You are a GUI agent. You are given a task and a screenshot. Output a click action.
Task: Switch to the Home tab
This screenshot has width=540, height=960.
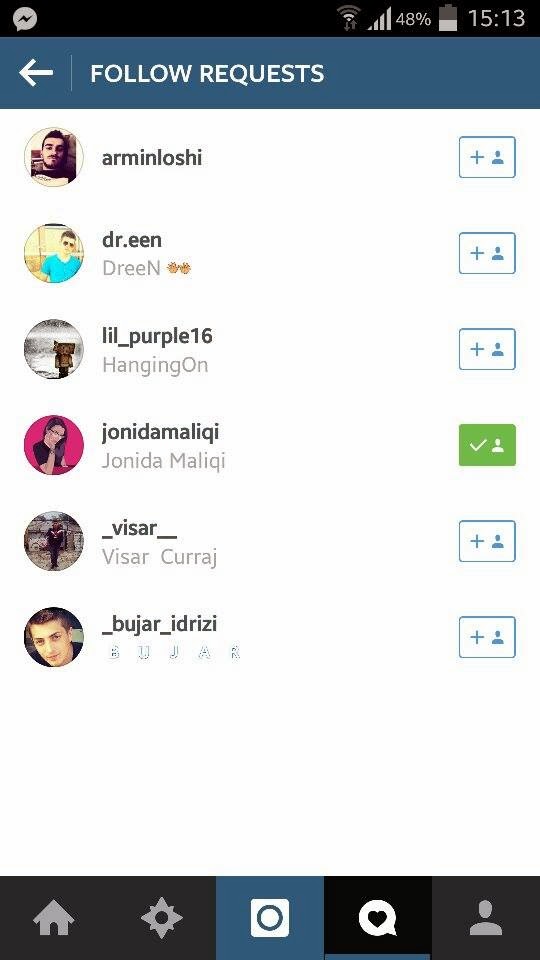point(54,918)
